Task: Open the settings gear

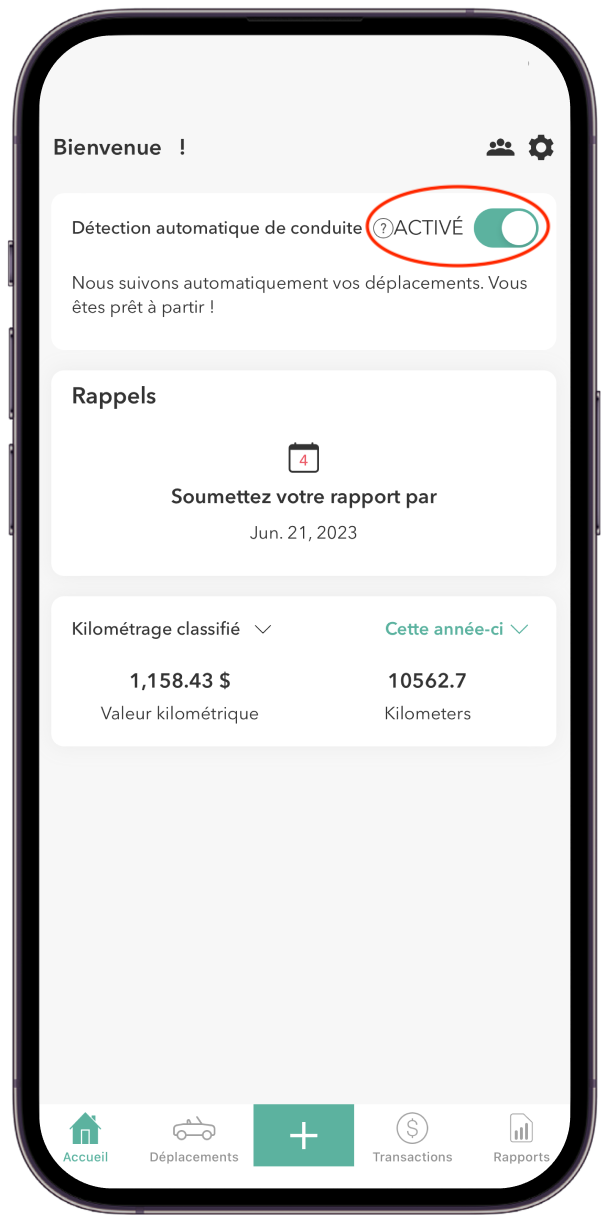Action: pos(541,148)
